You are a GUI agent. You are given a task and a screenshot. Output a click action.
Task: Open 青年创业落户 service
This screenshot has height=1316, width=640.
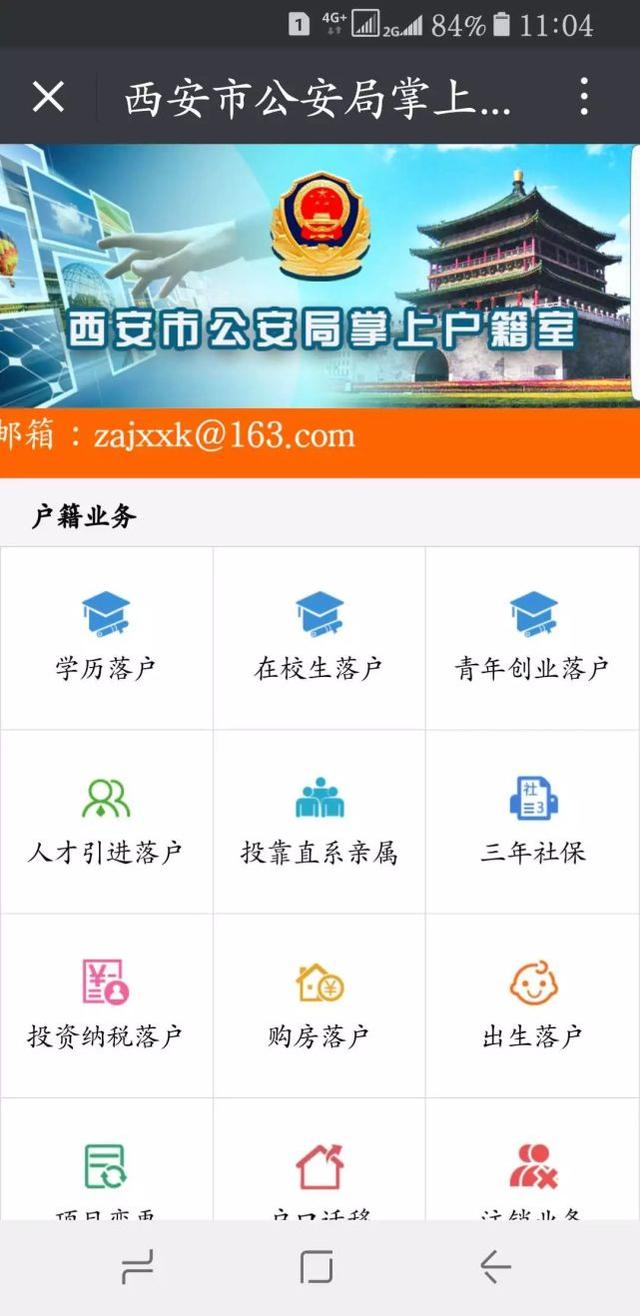pyautogui.click(x=532, y=638)
